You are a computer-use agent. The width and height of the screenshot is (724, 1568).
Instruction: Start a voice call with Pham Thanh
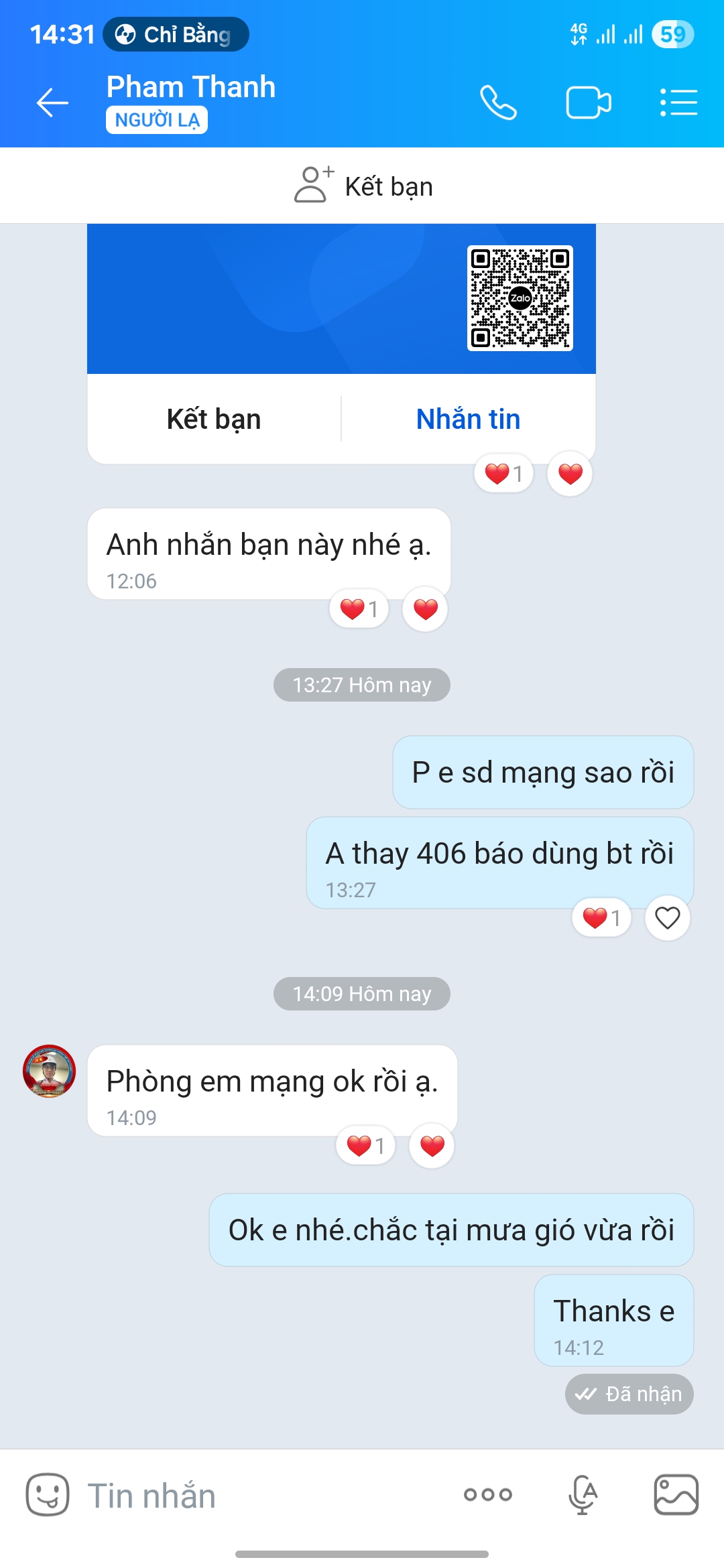tap(498, 103)
